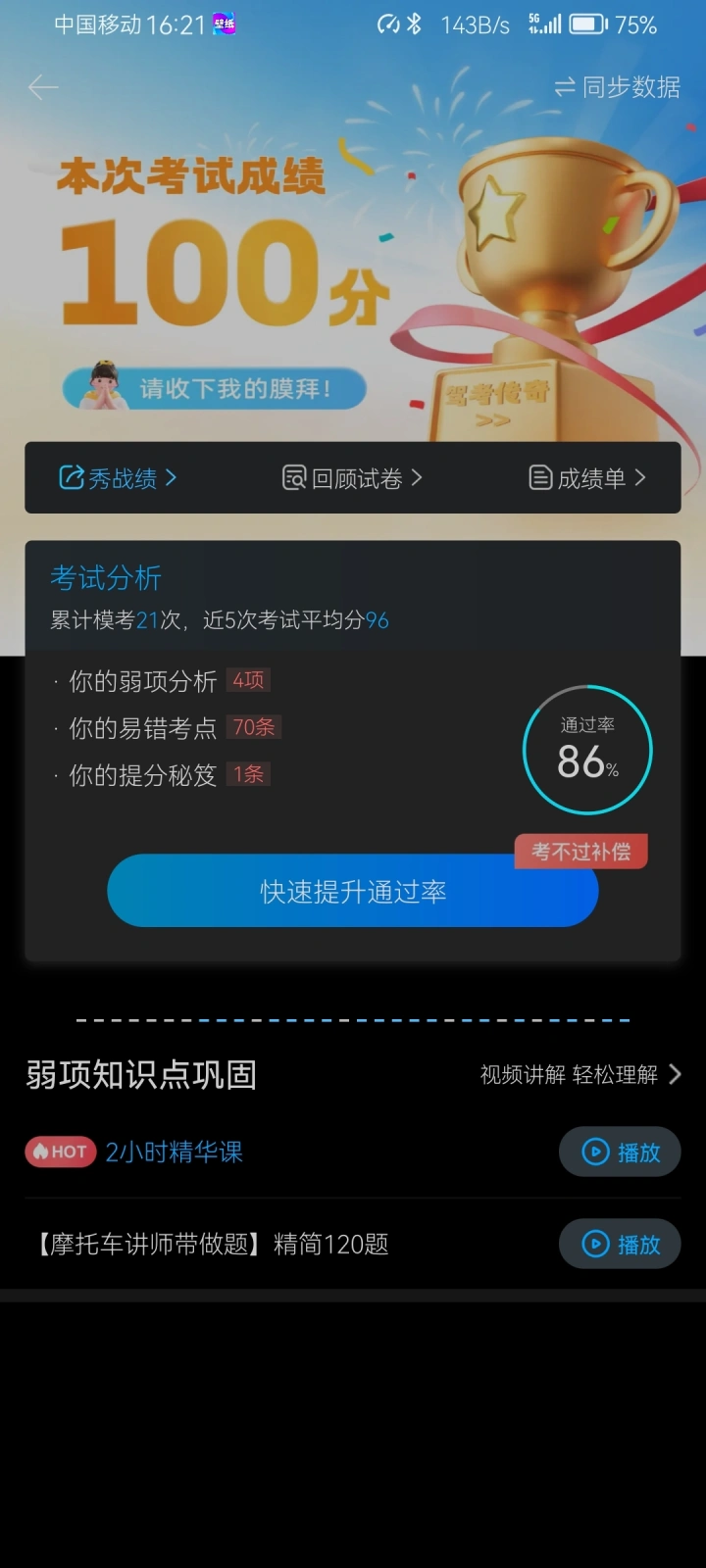The image size is (706, 1568).
Task: Open 你的提分秘笈 tip
Action: tap(162, 775)
